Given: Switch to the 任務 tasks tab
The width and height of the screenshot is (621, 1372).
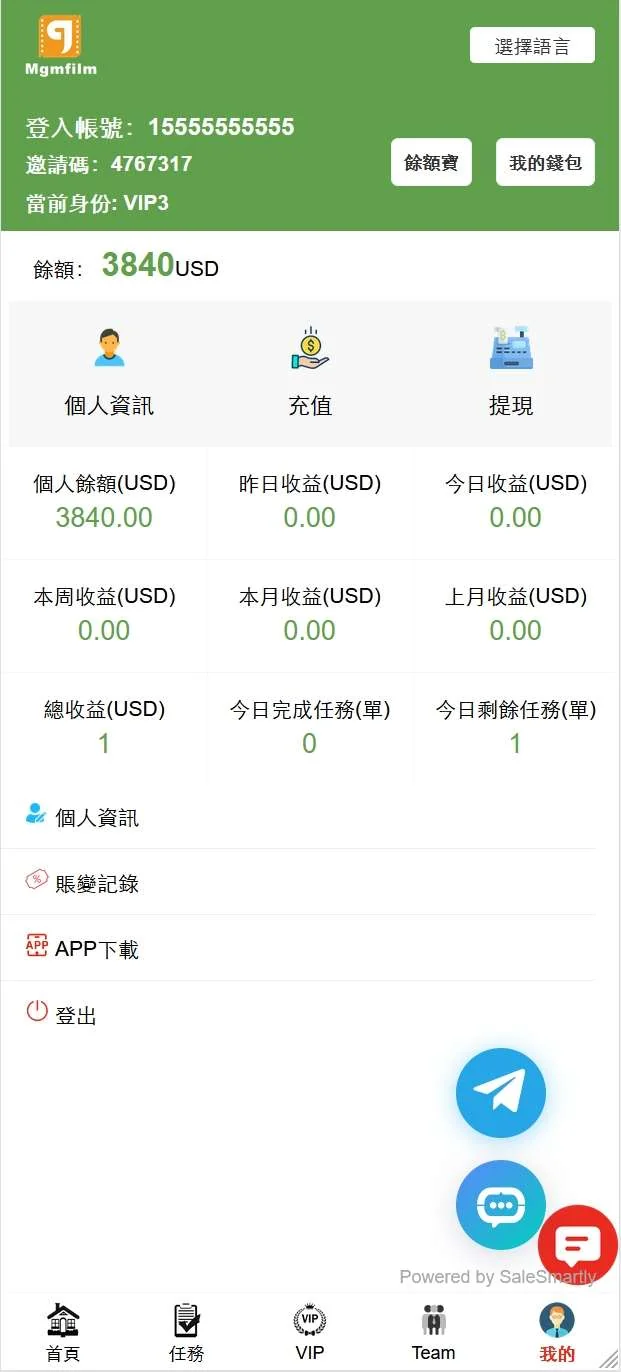Looking at the screenshot, I should [187, 1332].
